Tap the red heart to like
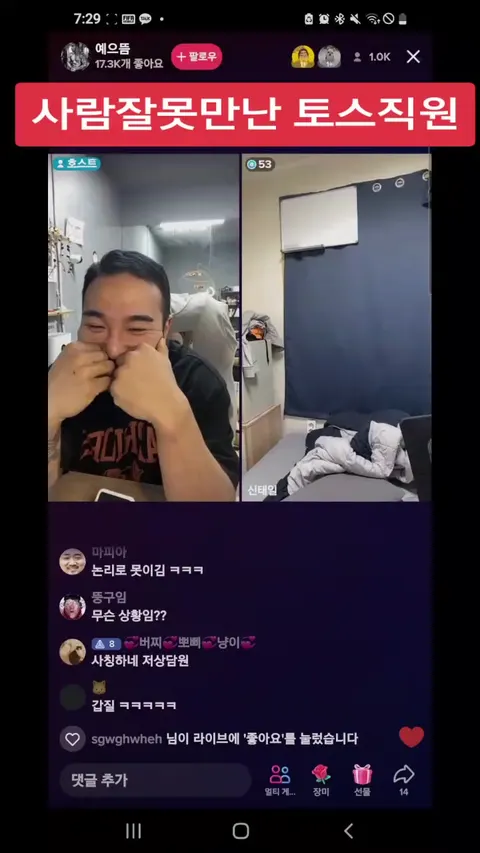This screenshot has width=480, height=853. [411, 737]
